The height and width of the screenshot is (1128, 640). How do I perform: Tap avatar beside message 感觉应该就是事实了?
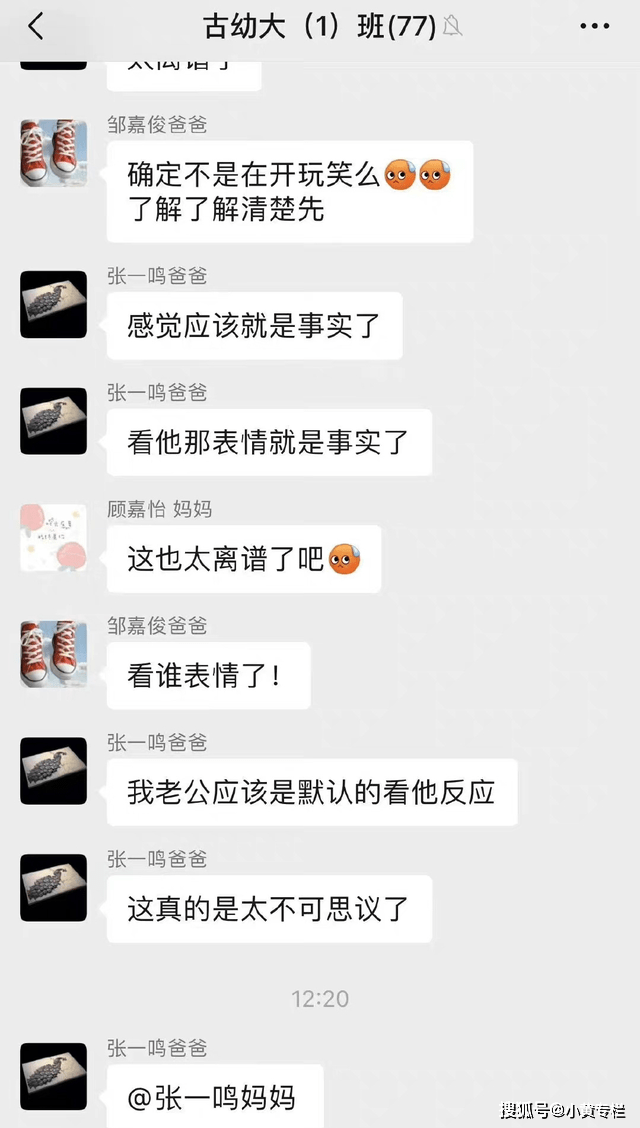[x=53, y=304]
